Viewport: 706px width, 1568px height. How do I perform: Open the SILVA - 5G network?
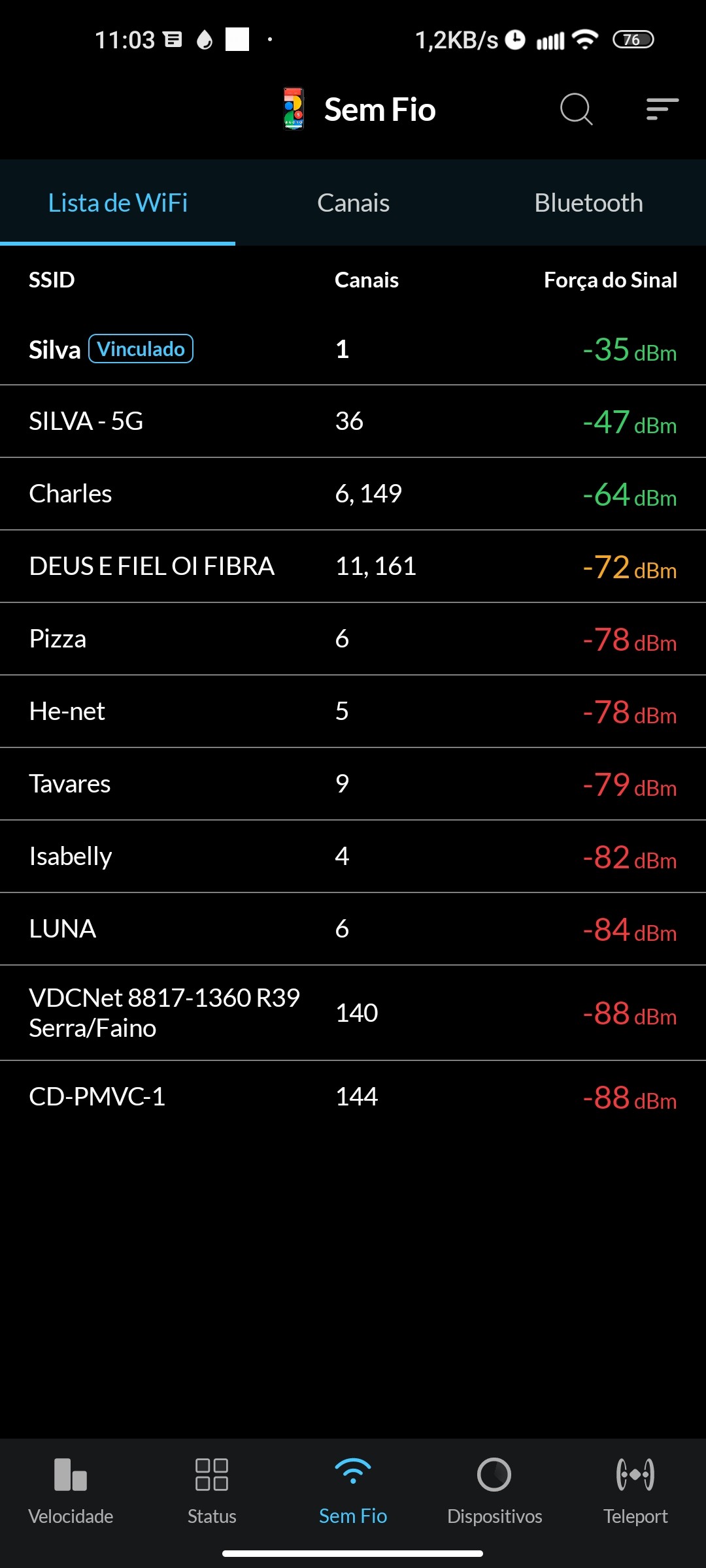pos(353,421)
